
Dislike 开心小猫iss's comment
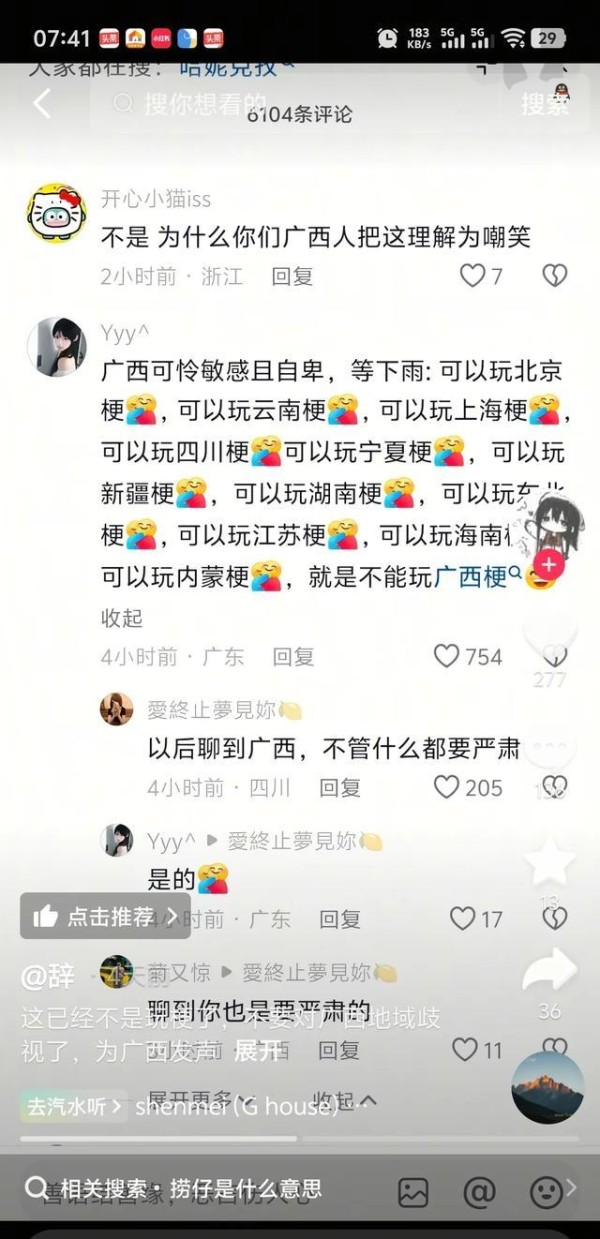tap(554, 276)
